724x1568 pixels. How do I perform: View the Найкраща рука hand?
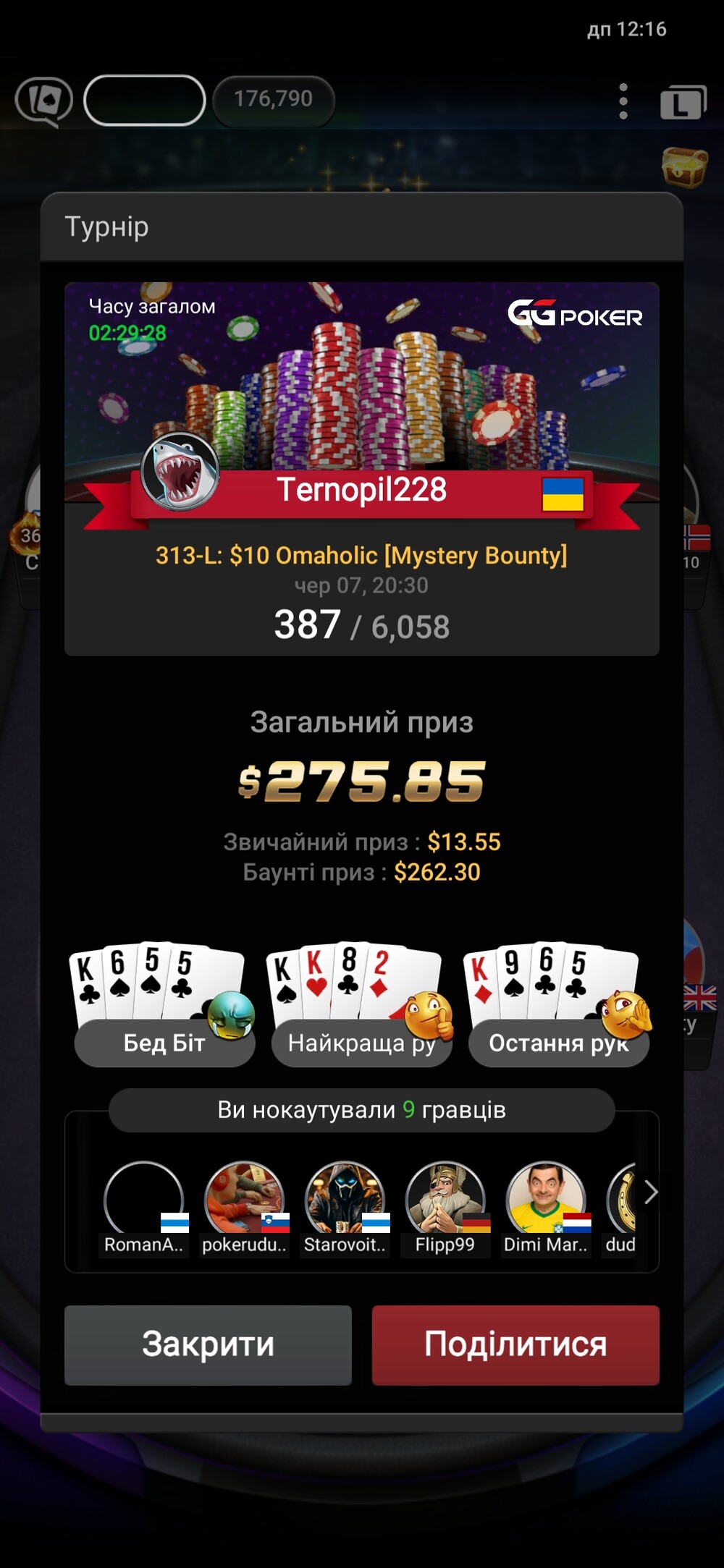(361, 1004)
